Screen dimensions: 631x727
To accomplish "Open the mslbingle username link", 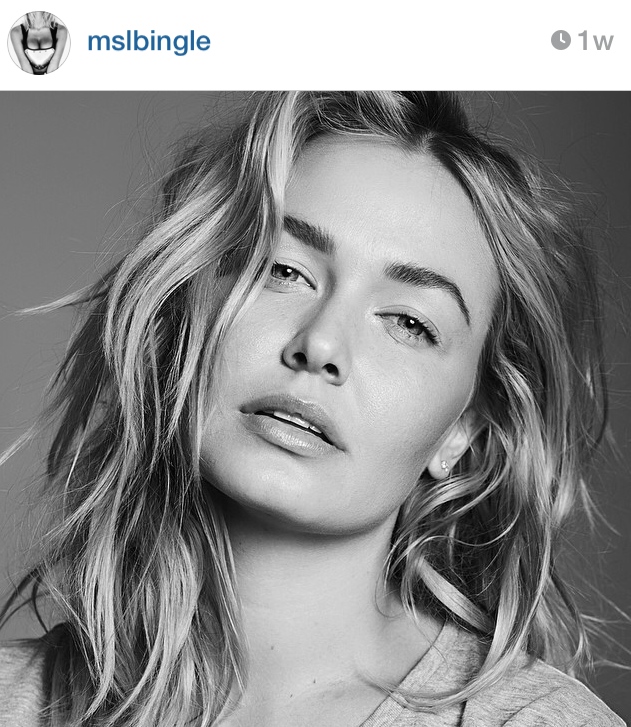I will tap(148, 42).
